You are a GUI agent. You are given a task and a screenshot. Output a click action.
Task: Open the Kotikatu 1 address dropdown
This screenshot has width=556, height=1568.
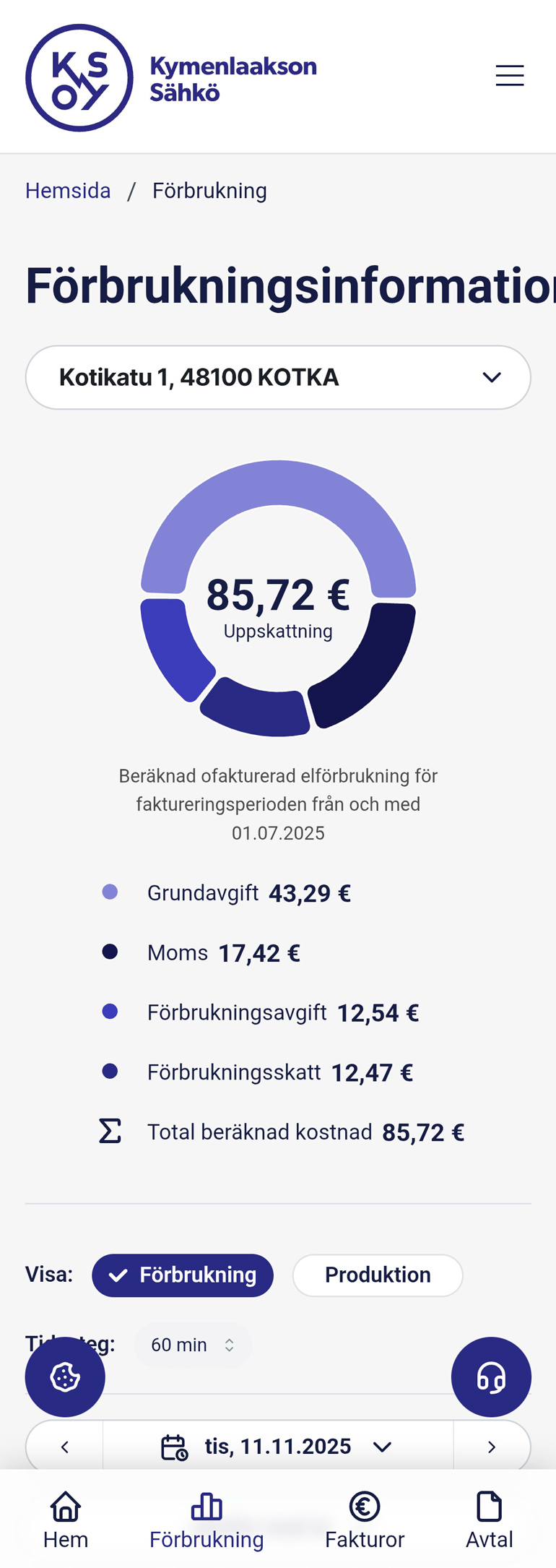point(278,376)
